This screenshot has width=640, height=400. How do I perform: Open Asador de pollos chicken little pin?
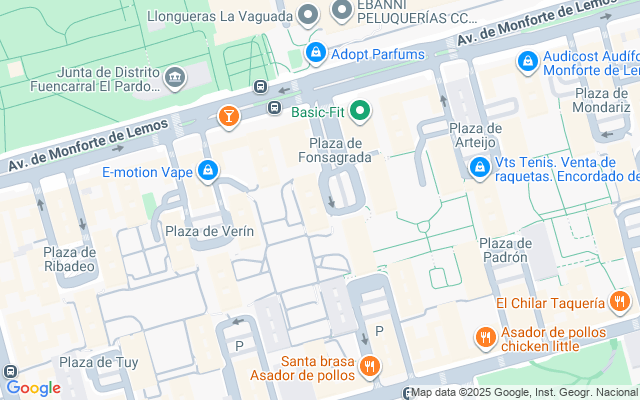(485, 338)
